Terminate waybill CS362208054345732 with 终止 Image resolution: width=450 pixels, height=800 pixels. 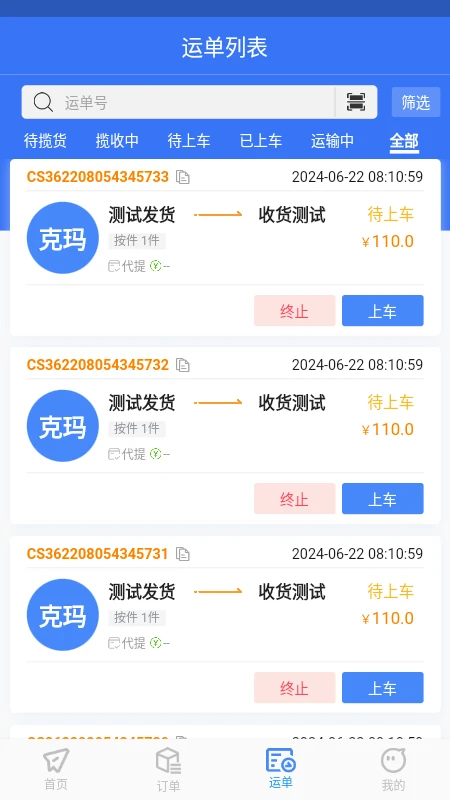294,498
